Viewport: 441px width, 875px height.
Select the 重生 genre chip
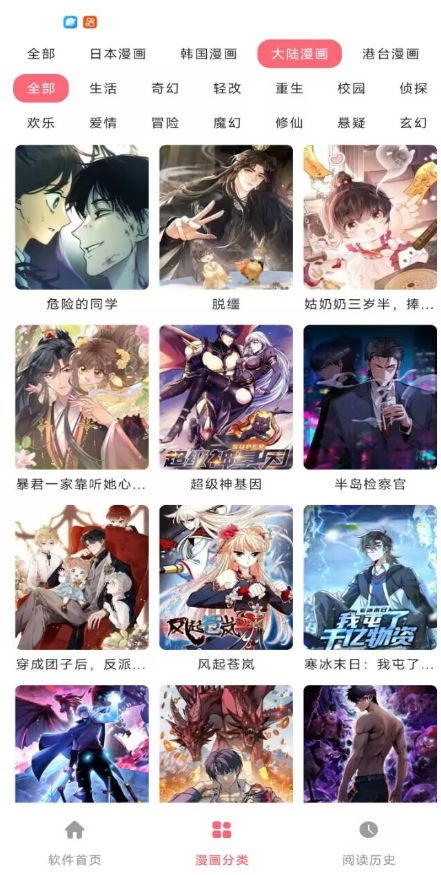[x=289, y=88]
